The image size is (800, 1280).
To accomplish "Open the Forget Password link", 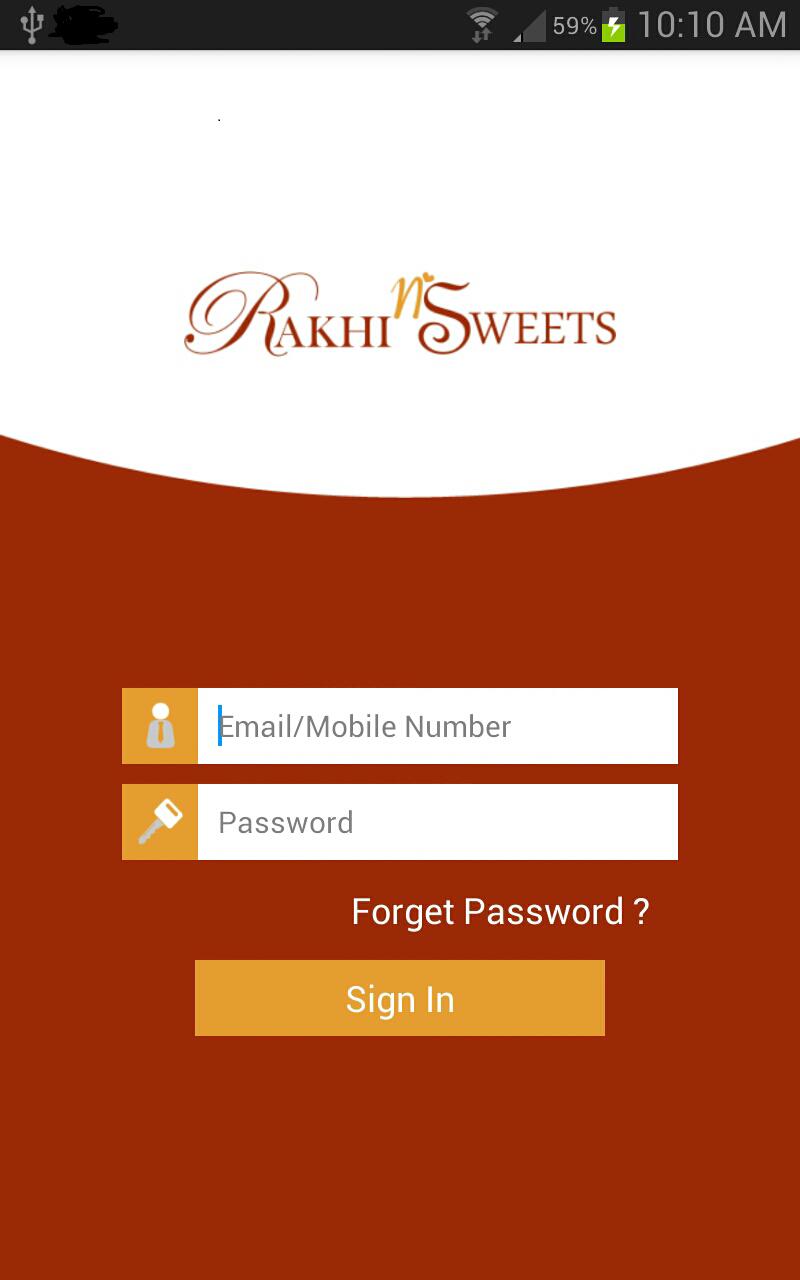I will click(x=500, y=912).
